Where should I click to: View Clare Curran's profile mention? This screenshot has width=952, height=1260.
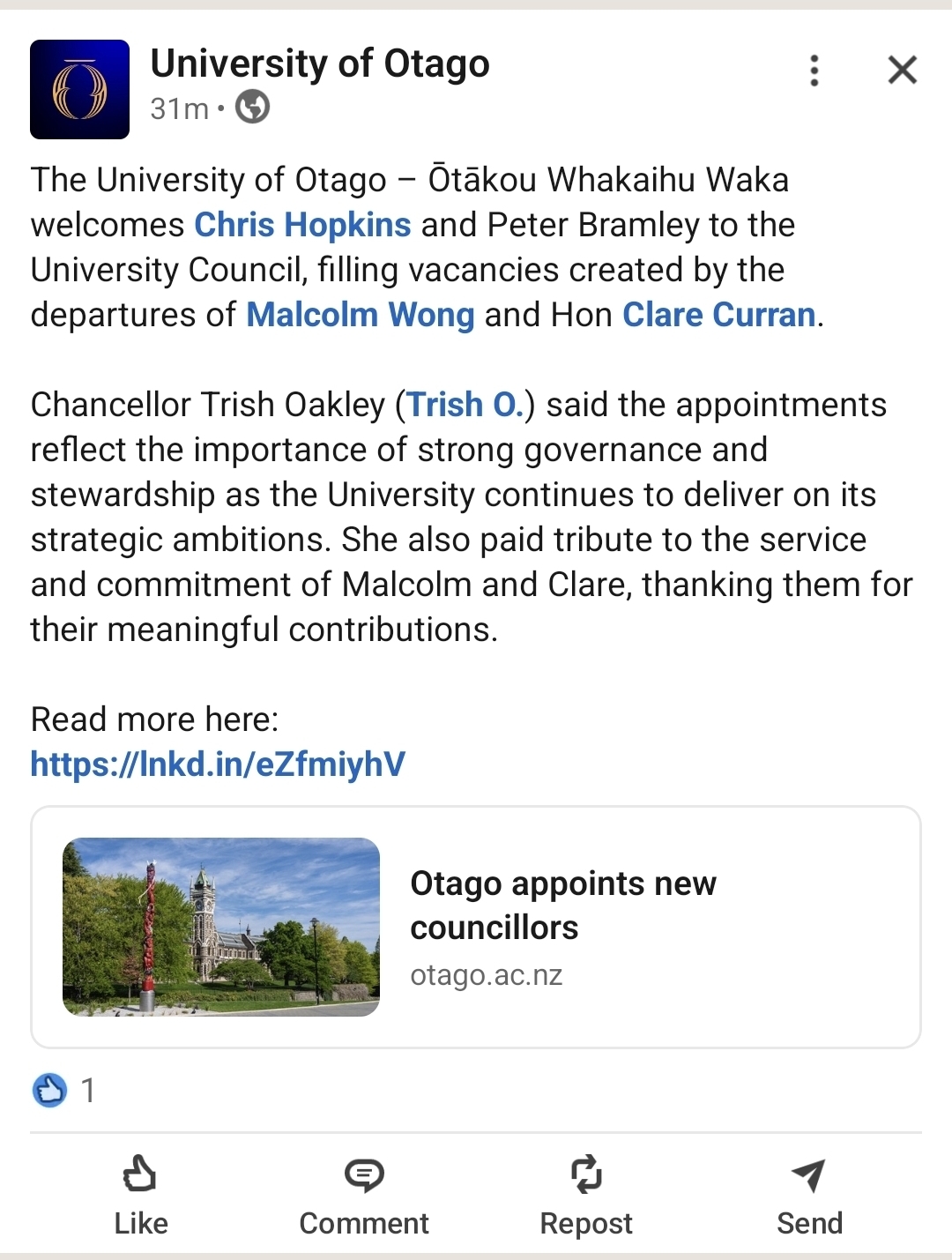(718, 315)
